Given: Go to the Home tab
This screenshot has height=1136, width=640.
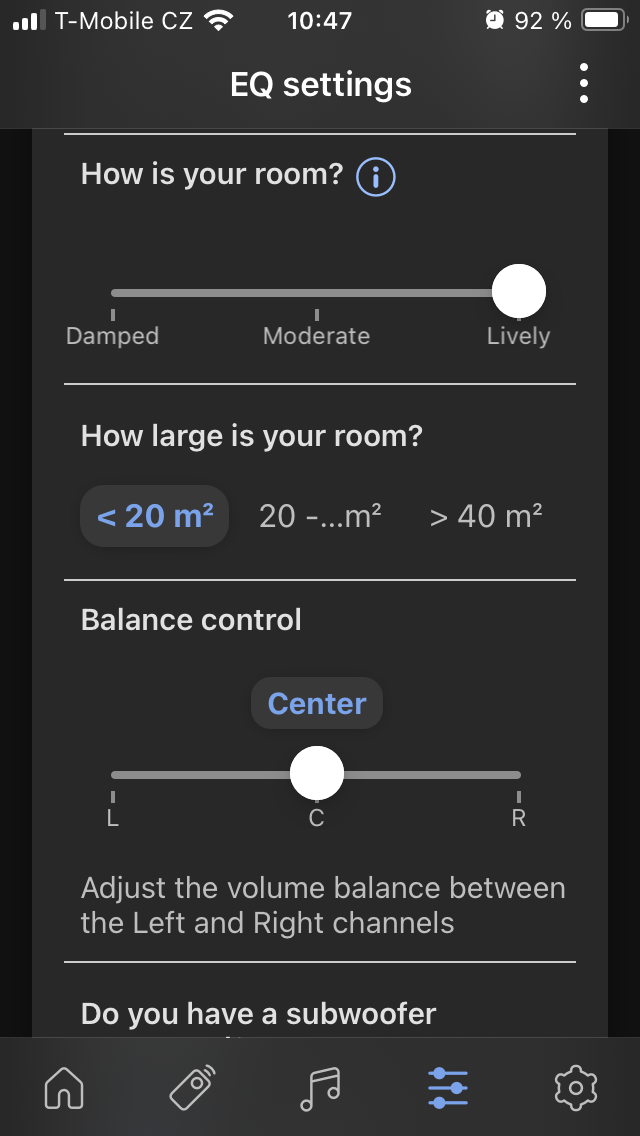Looking at the screenshot, I should point(64,1087).
